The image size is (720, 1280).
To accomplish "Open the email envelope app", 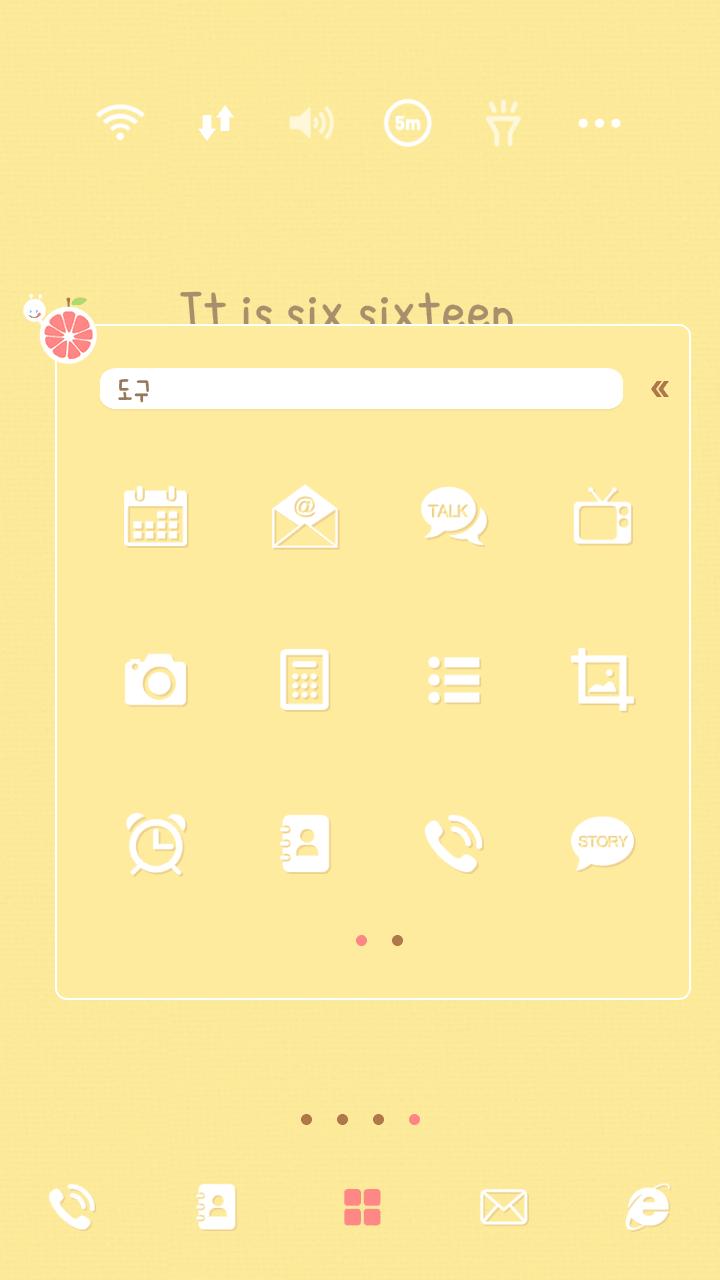I will coord(305,517).
